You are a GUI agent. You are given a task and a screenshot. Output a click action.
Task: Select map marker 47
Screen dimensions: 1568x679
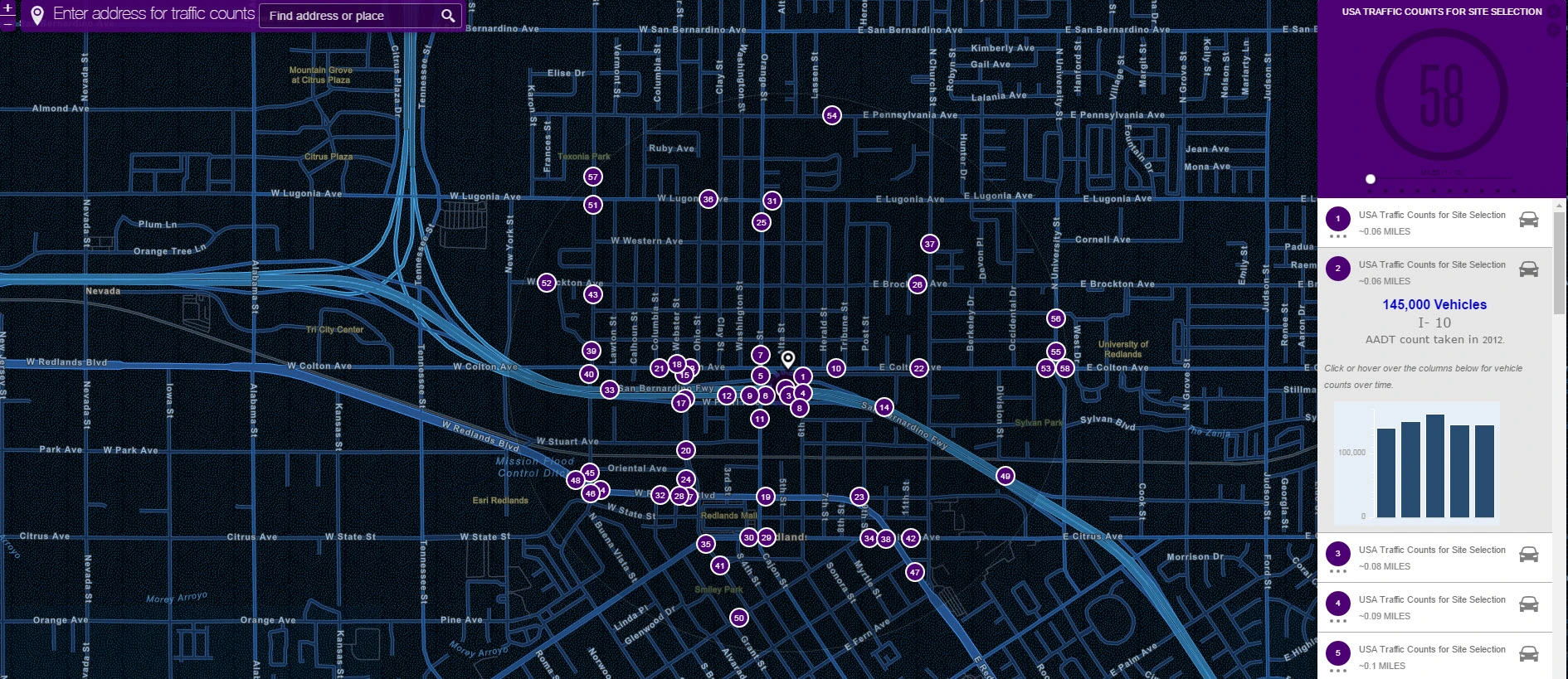(914, 572)
